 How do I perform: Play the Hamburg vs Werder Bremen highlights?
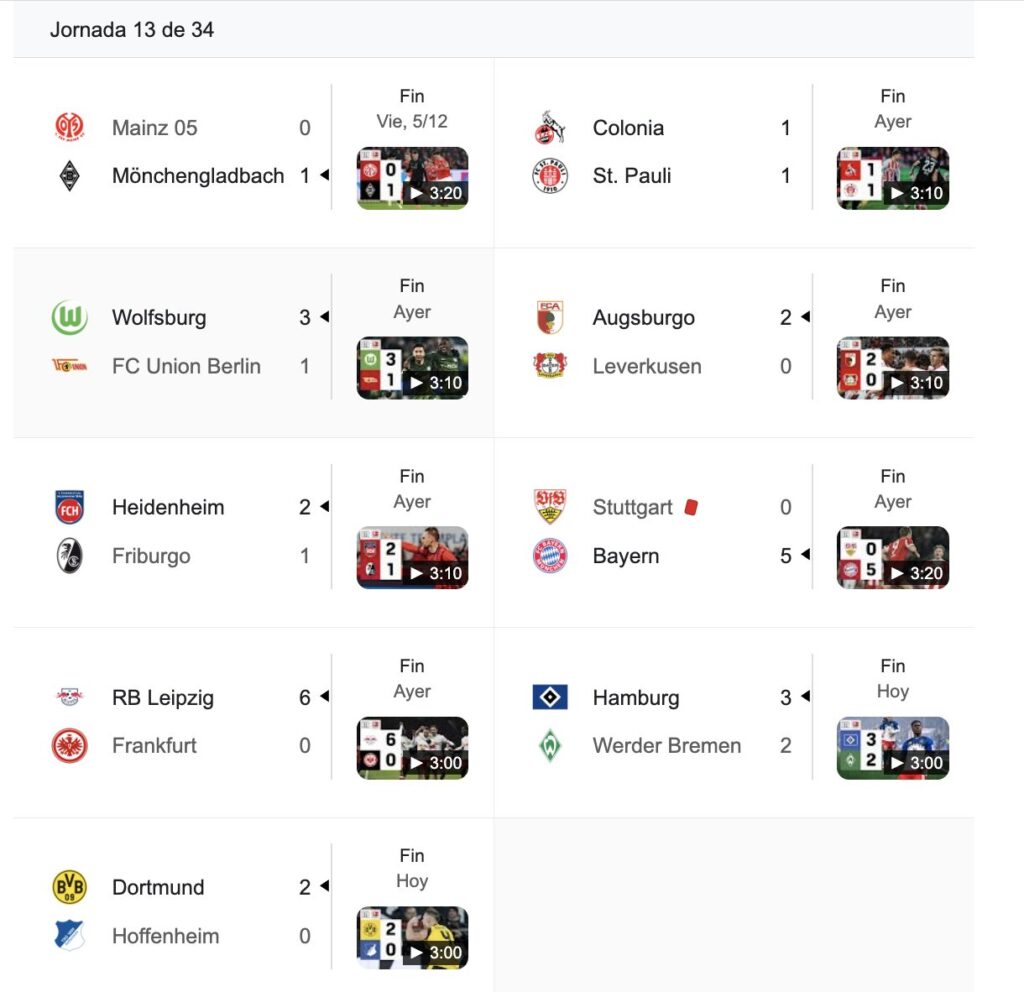(892, 748)
